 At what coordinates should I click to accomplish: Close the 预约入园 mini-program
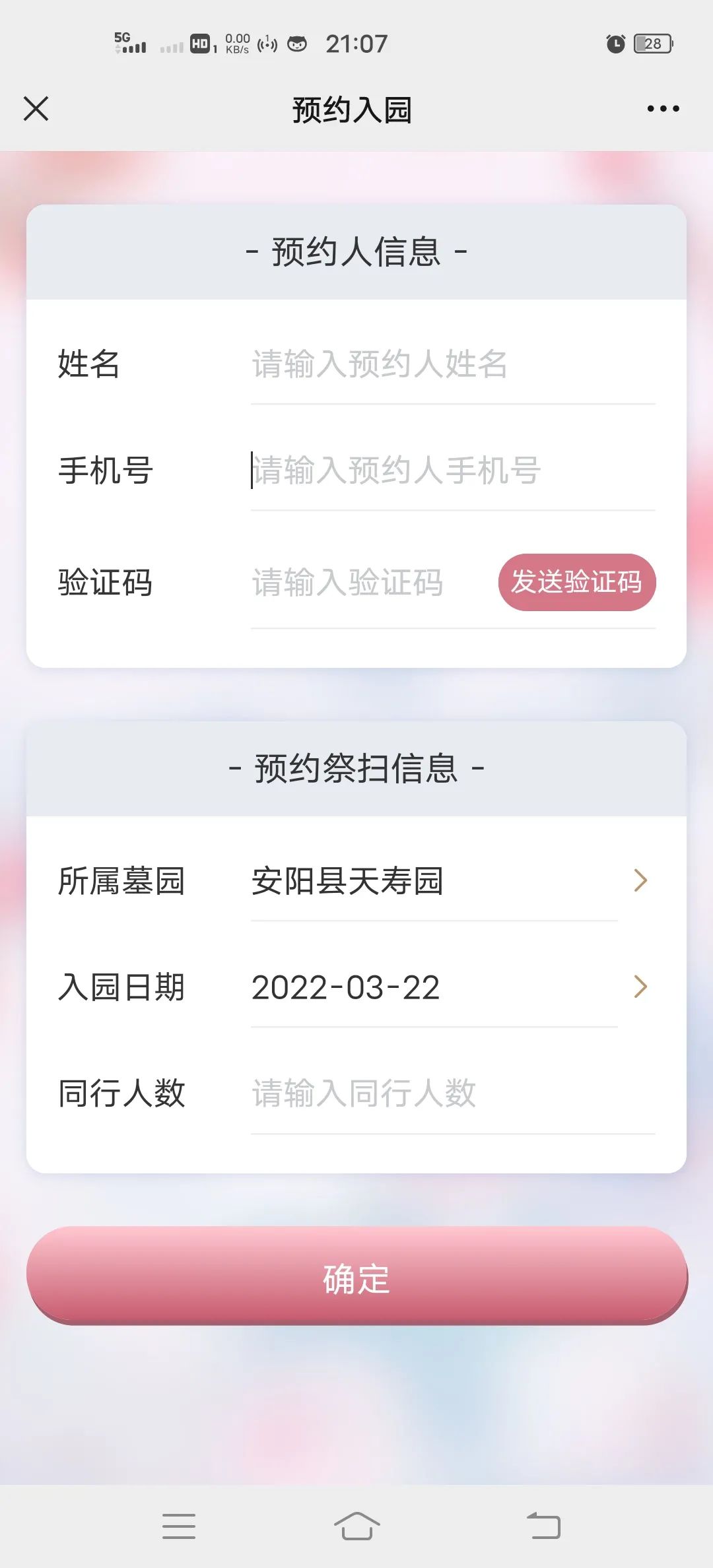point(36,109)
